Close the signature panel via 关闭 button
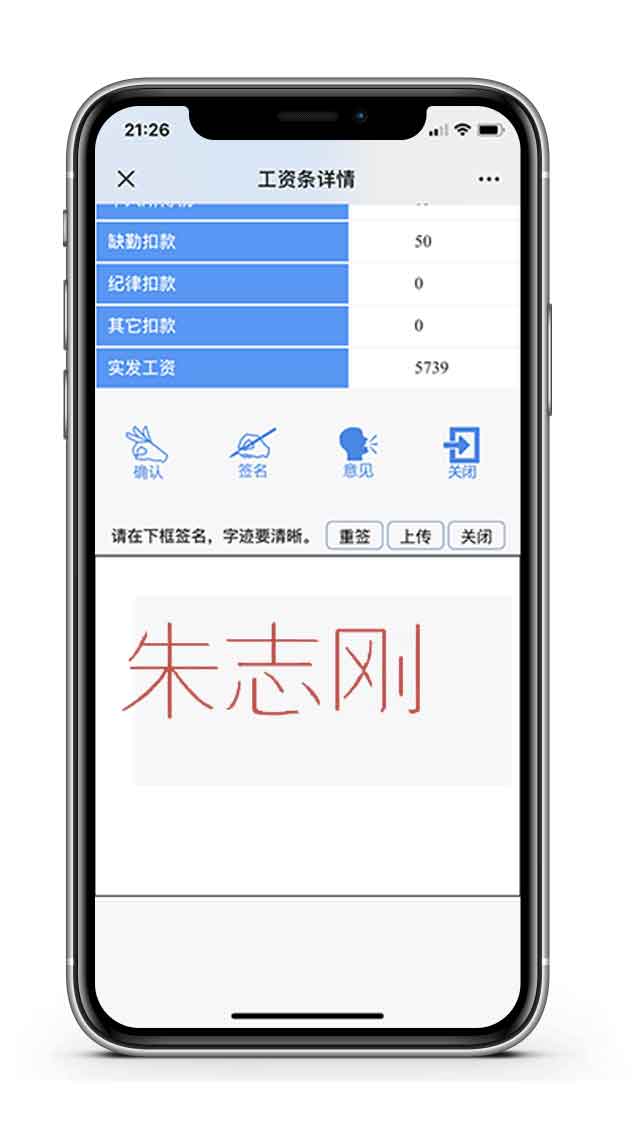The height and width of the screenshot is (1136, 640). pyautogui.click(x=476, y=536)
